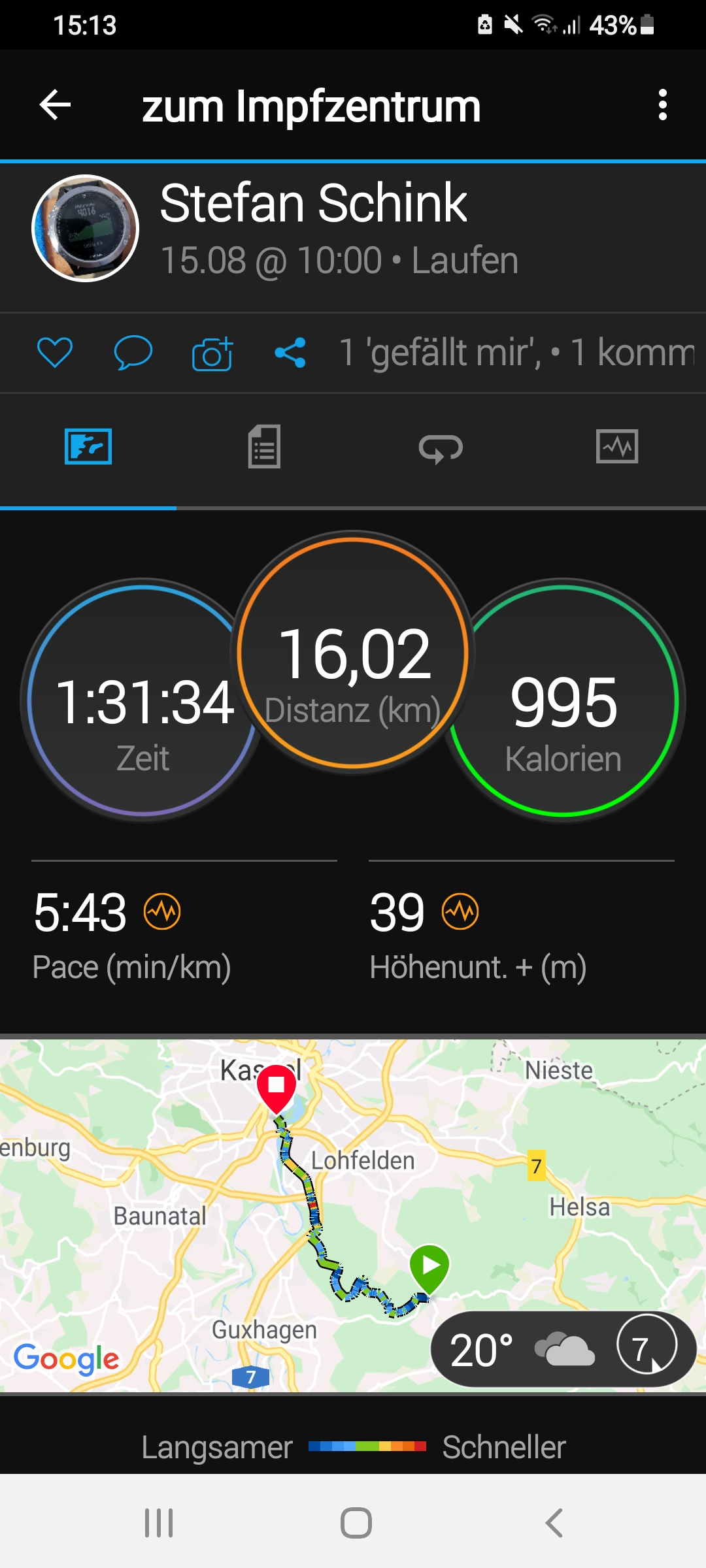Like this run with the heart icon
Viewport: 706px width, 1568px height.
[55, 353]
